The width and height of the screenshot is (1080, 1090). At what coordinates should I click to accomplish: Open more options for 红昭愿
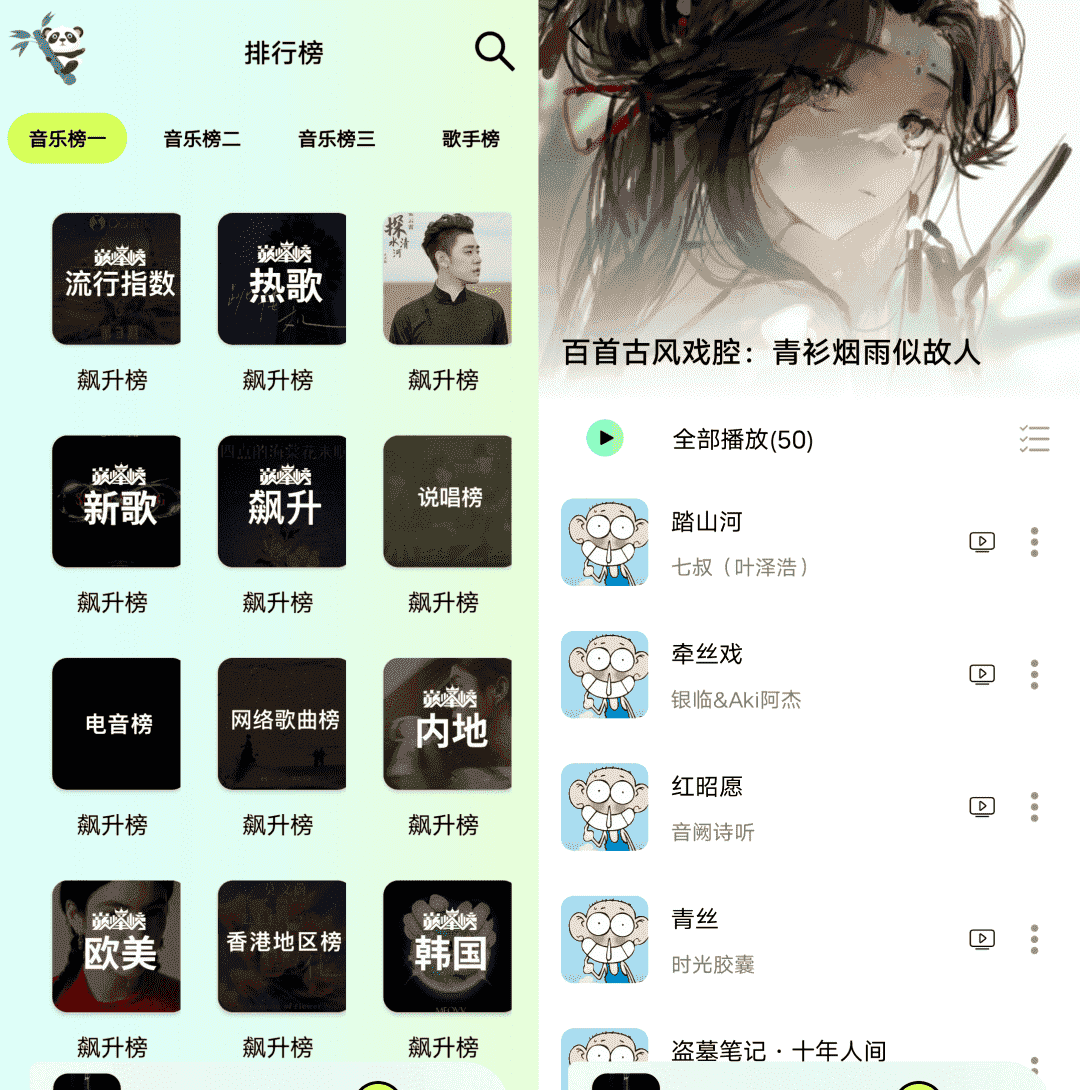[1034, 807]
